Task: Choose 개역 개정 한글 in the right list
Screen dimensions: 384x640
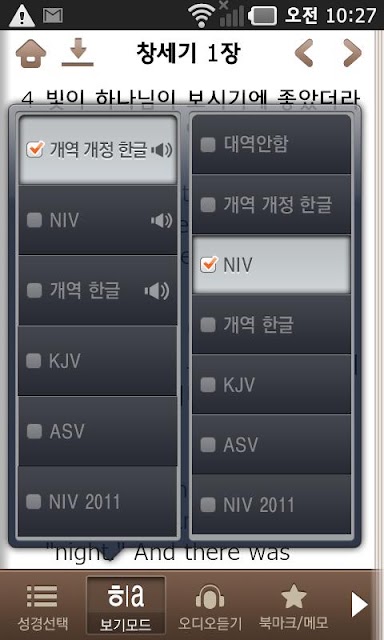Action: 271,204
